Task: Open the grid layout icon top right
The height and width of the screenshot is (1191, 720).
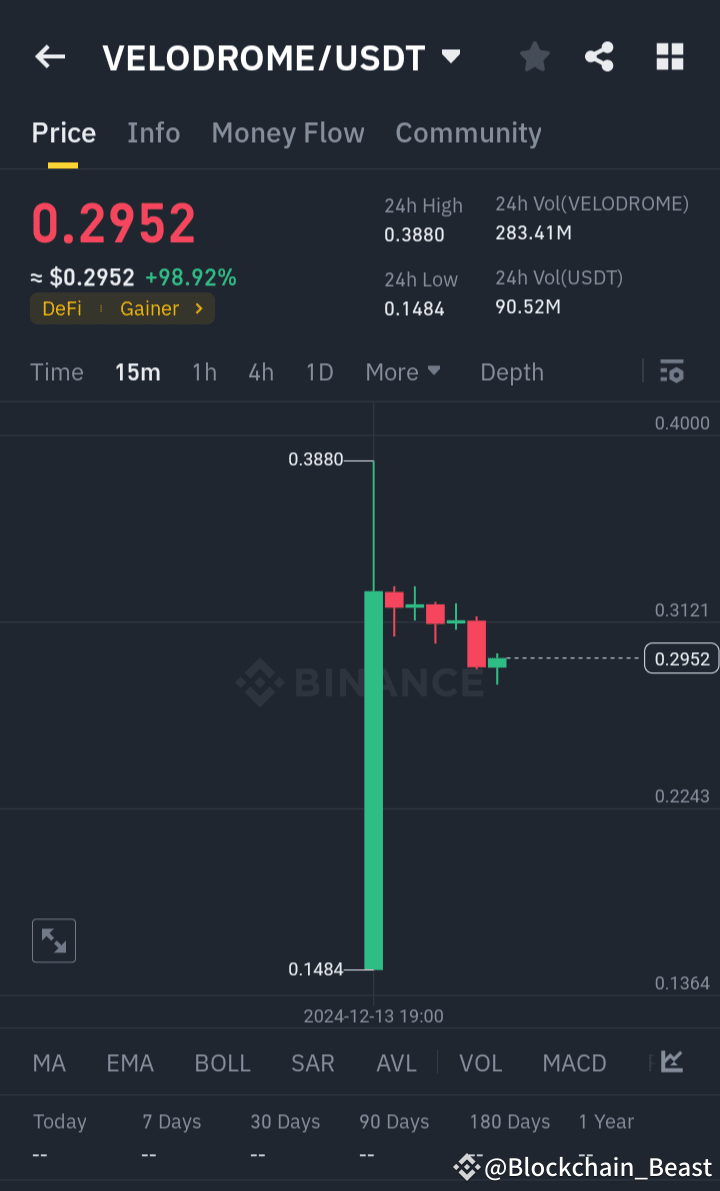Action: click(668, 57)
